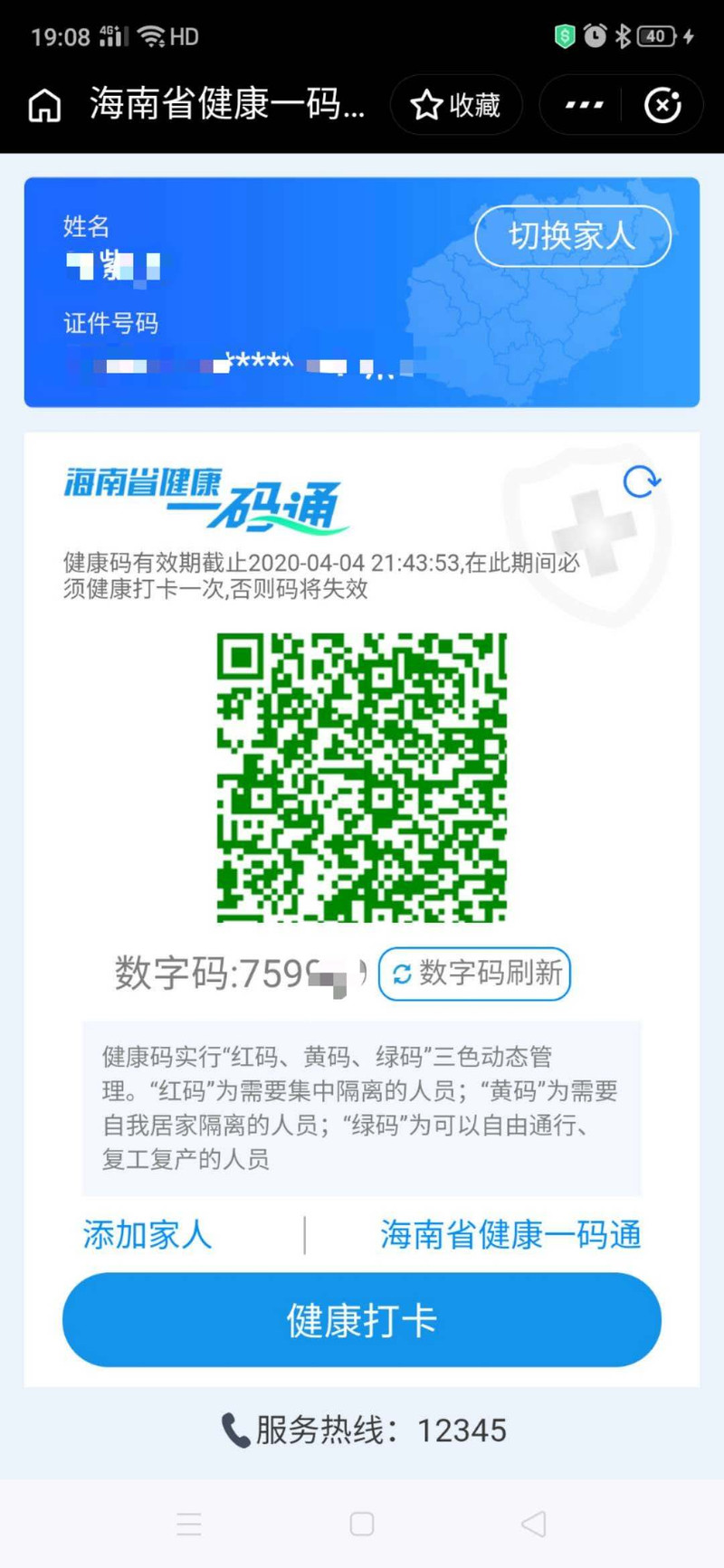Open 添加家人 to add a family member
Screen dimensions: 724x1568
tap(148, 1234)
